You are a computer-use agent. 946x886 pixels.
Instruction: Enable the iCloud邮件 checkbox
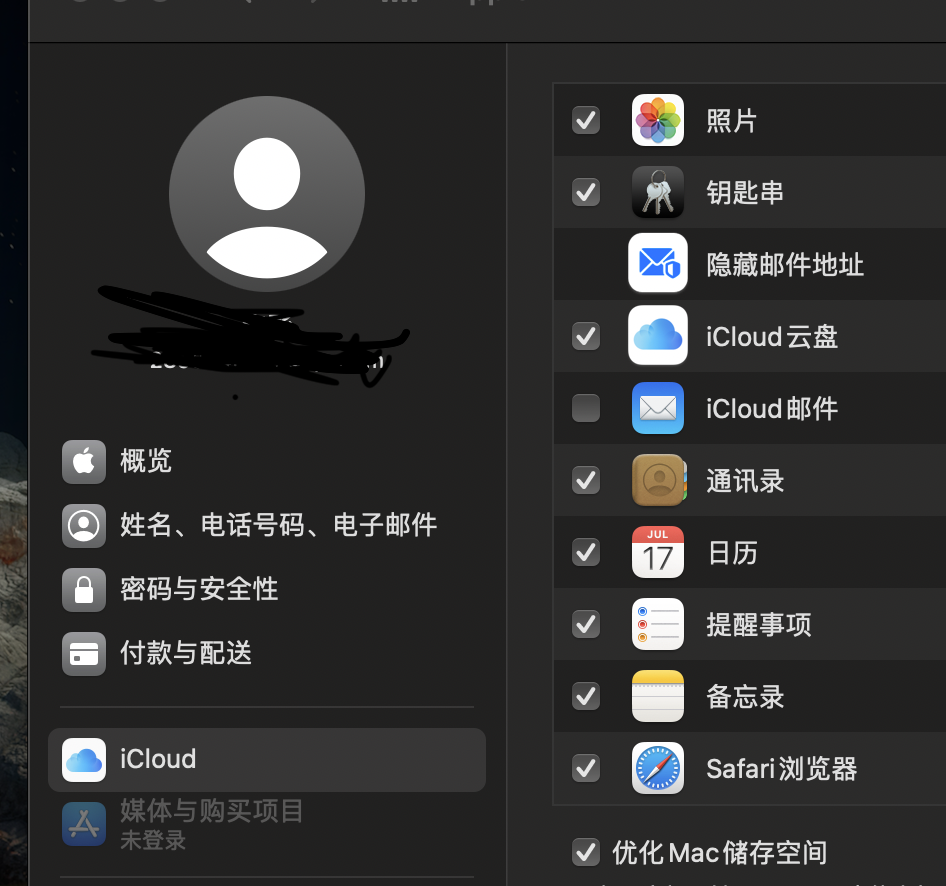pyautogui.click(x=586, y=408)
